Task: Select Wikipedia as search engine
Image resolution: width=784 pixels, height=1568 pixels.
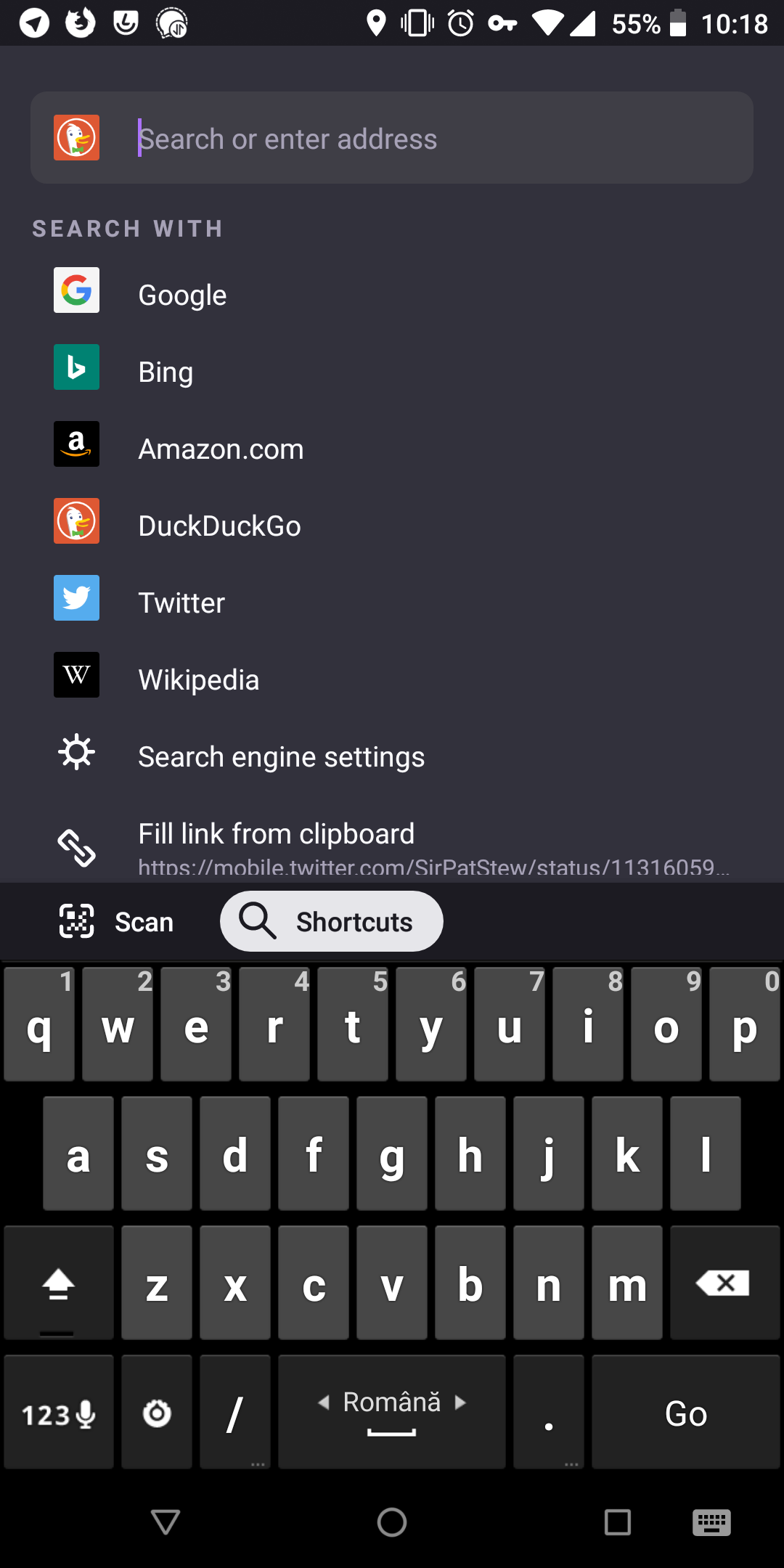Action: pyautogui.click(x=199, y=679)
